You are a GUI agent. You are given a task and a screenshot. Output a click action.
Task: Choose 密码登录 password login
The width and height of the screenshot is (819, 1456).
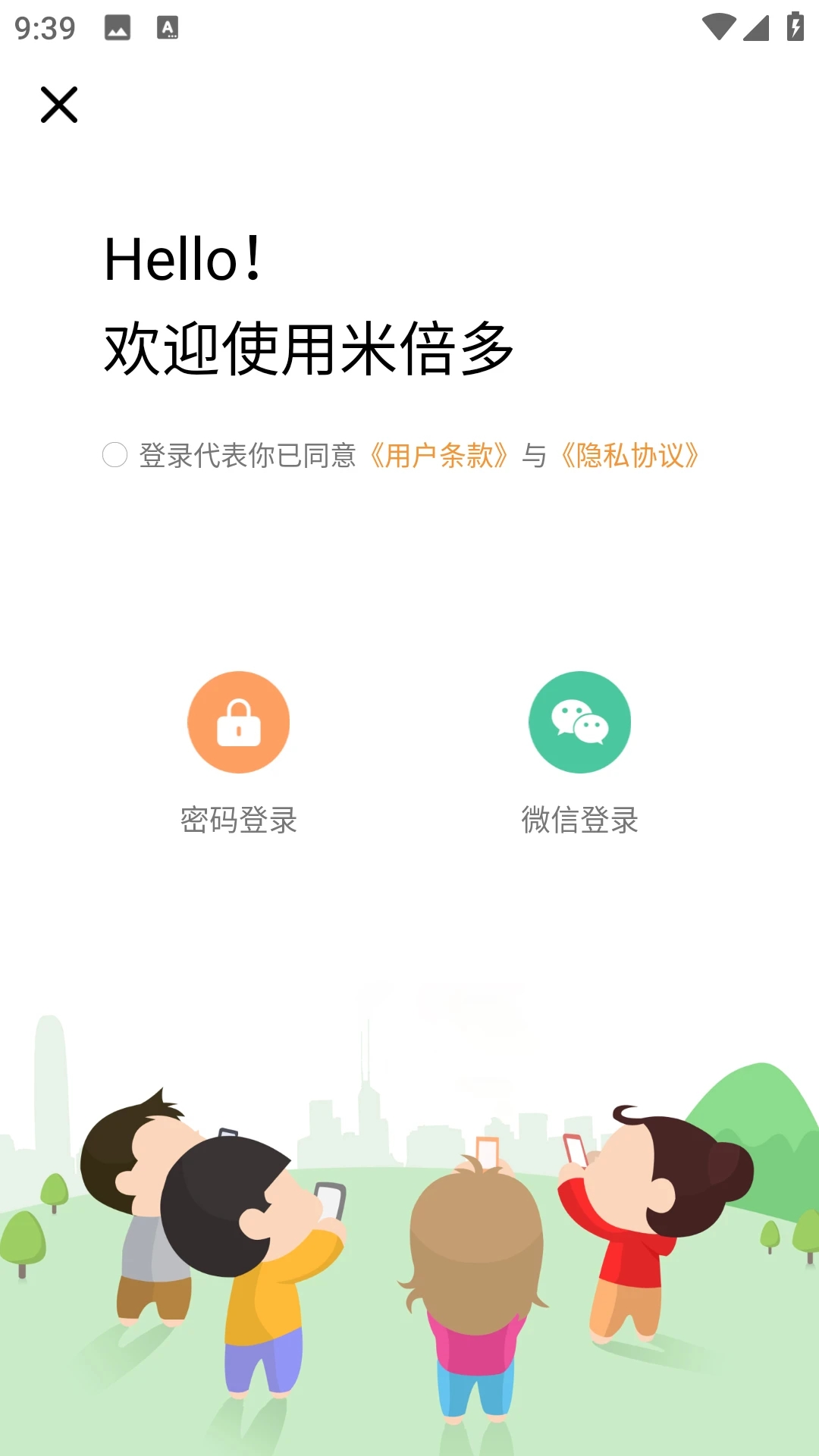click(x=239, y=723)
